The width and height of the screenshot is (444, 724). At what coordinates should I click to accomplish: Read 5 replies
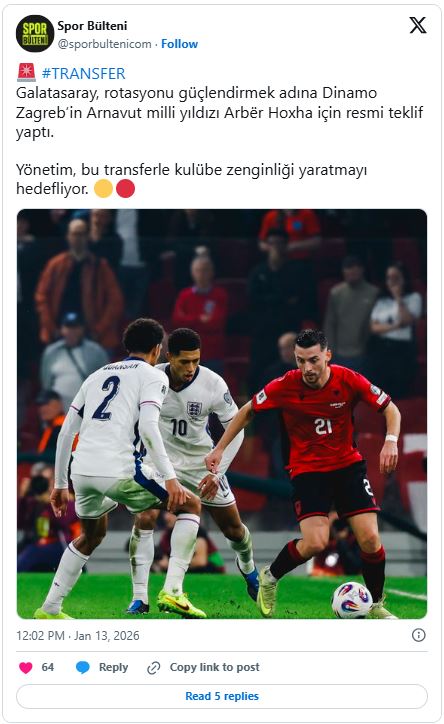pos(222,696)
